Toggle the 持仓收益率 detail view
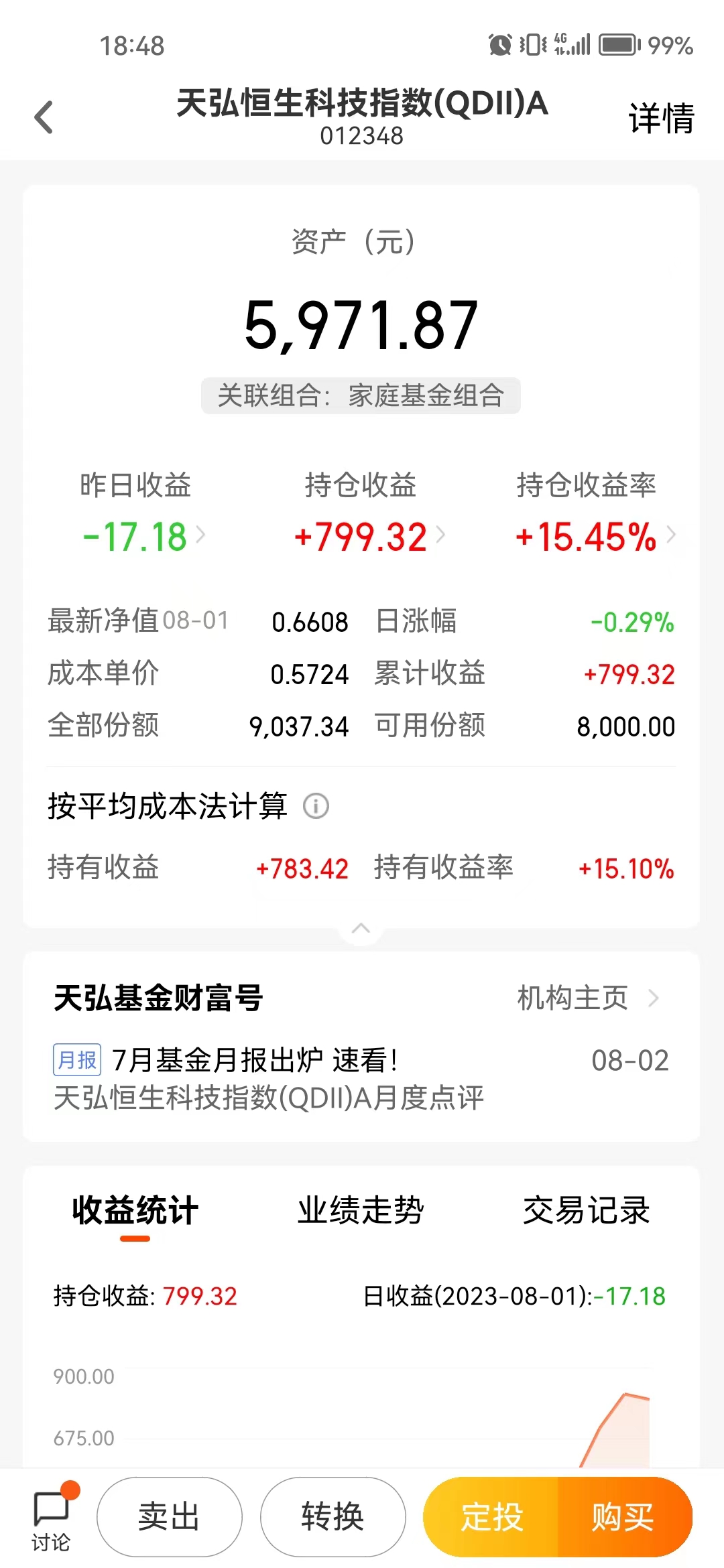The width and height of the screenshot is (724, 1568). (671, 535)
